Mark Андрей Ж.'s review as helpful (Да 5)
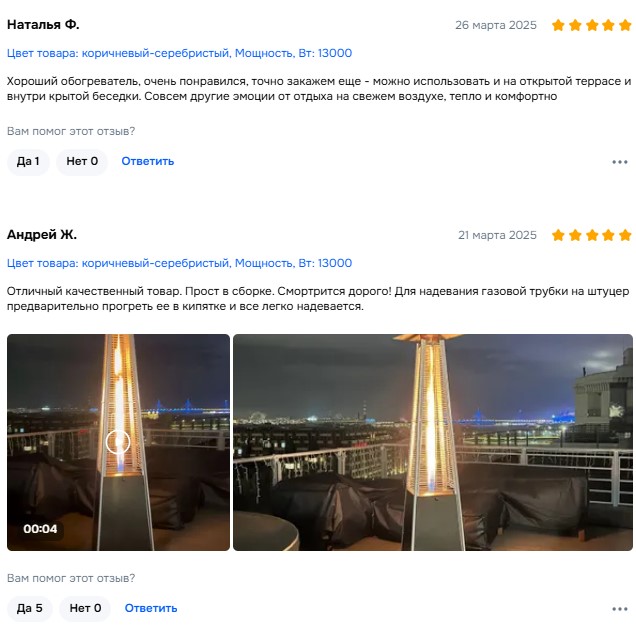 click(x=30, y=608)
